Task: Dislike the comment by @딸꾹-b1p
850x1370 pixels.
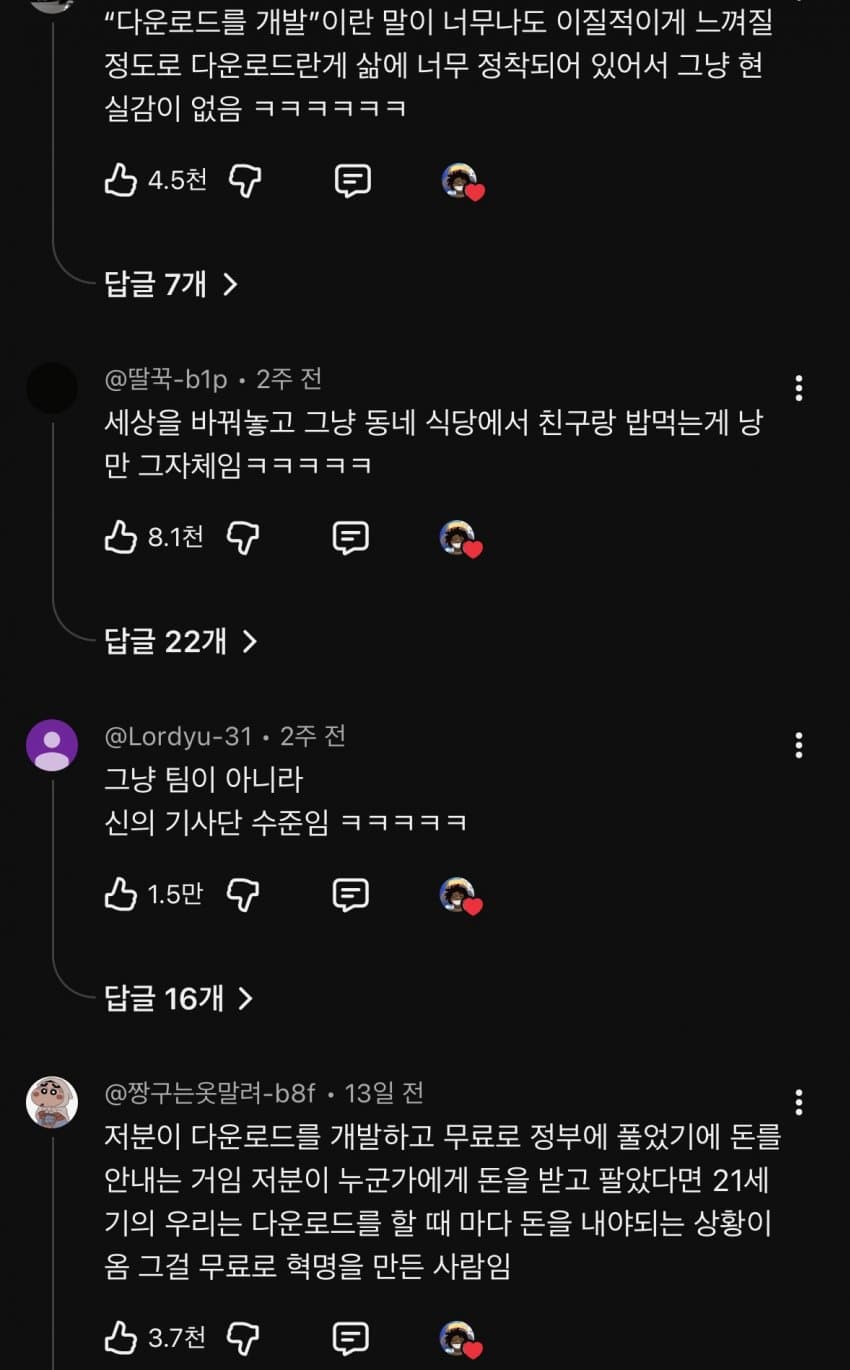Action: pyautogui.click(x=244, y=538)
